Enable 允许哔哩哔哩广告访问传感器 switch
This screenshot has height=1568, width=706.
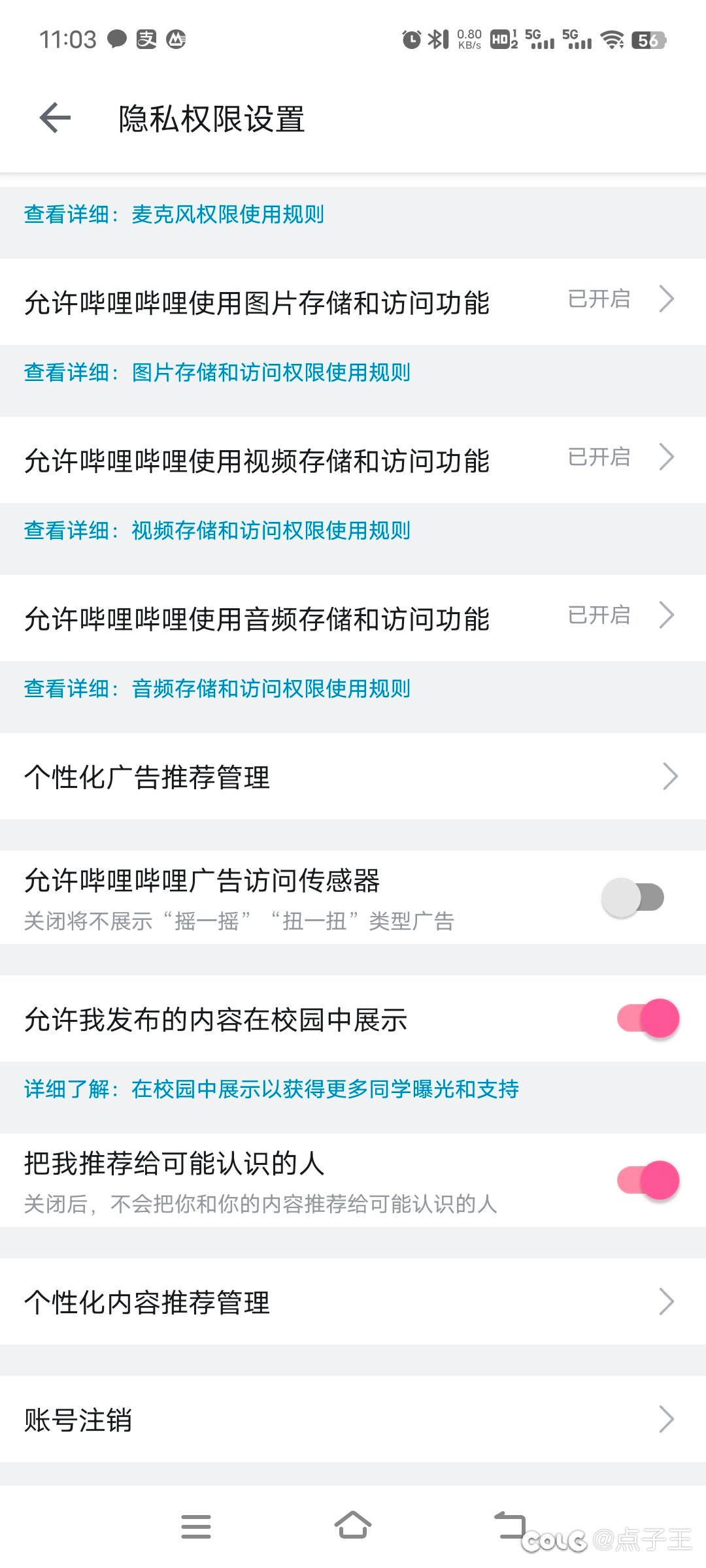pos(633,897)
